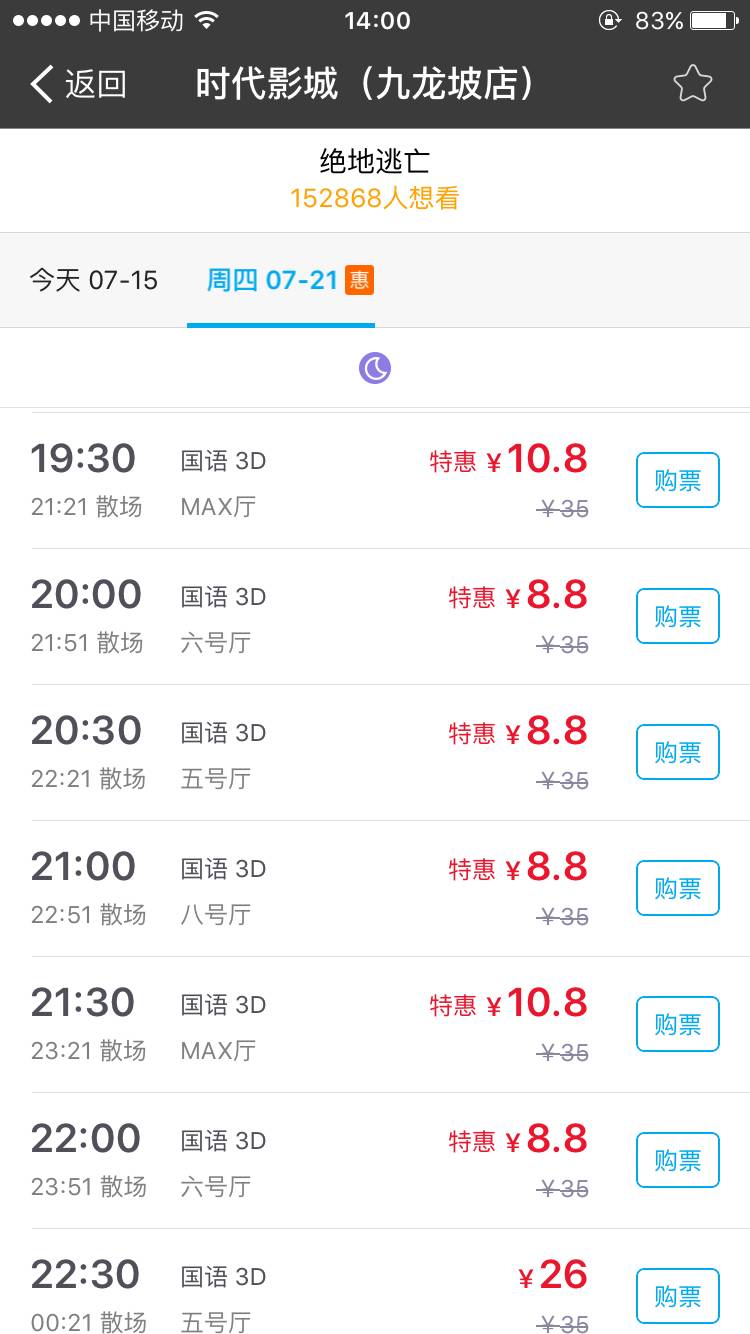Viewport: 750px width, 1334px height.
Task: Switch to the 今天 07-15 date tab
Action: (93, 280)
